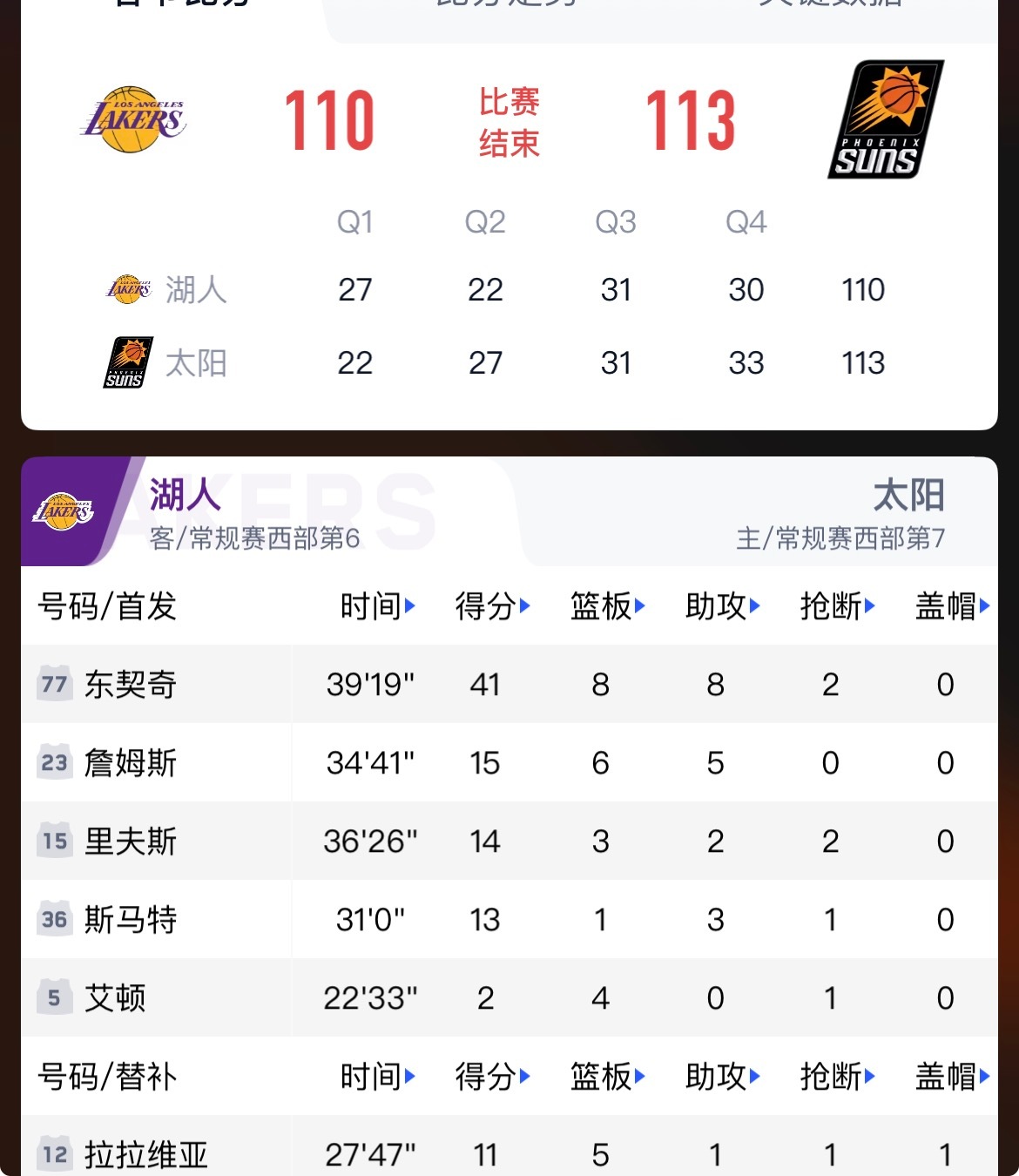The image size is (1019, 1176).
Task: Click jersey number badge 23 for 詹姆斯
Action: (x=53, y=763)
